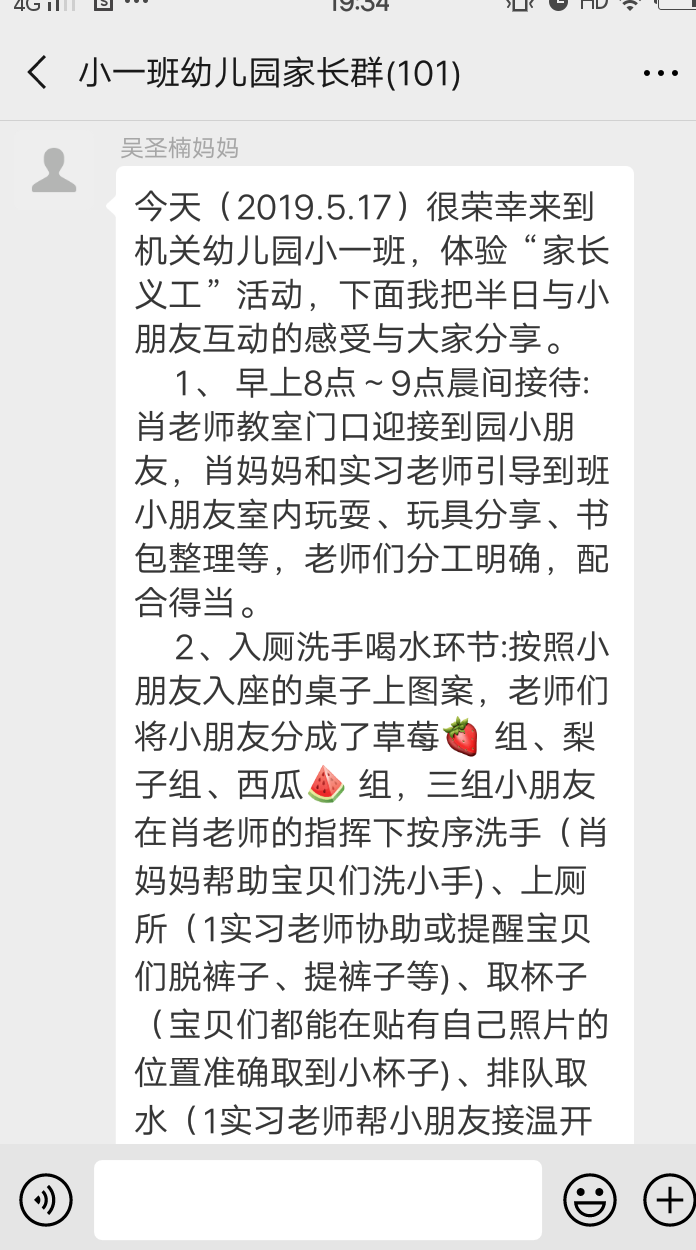Open the emoji sticker panel

(590, 1198)
